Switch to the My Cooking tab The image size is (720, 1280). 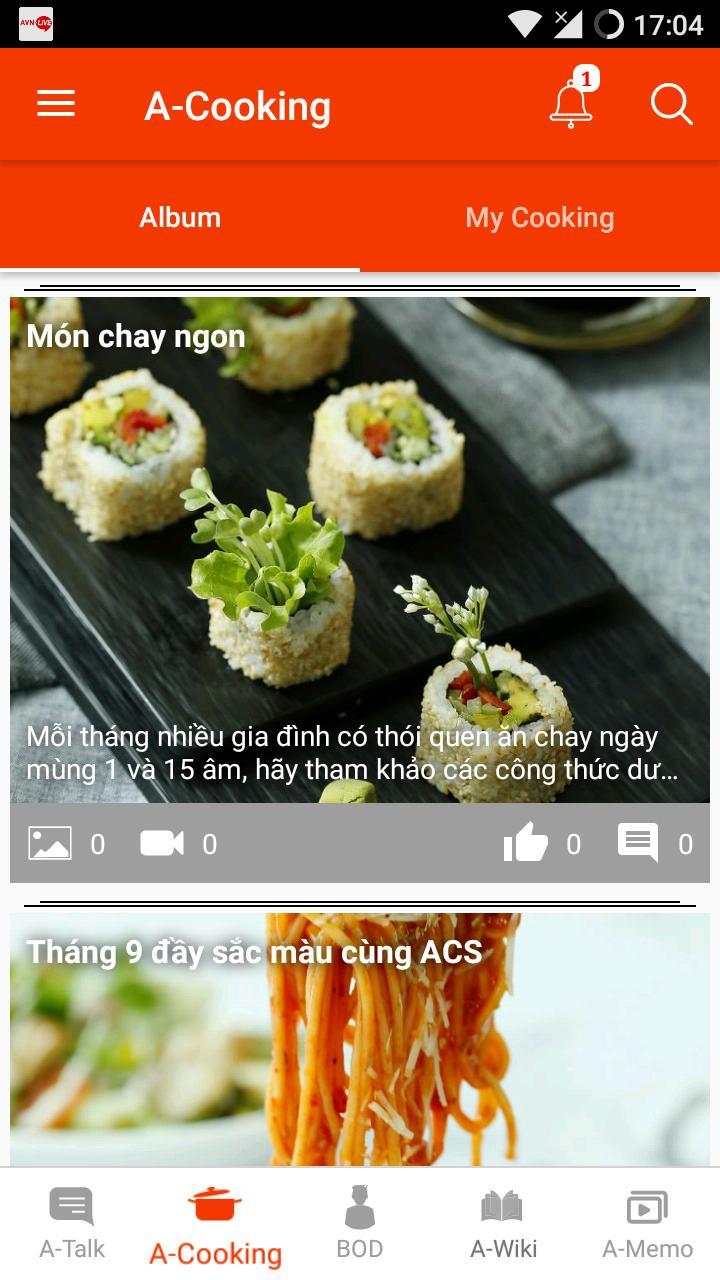tap(540, 218)
